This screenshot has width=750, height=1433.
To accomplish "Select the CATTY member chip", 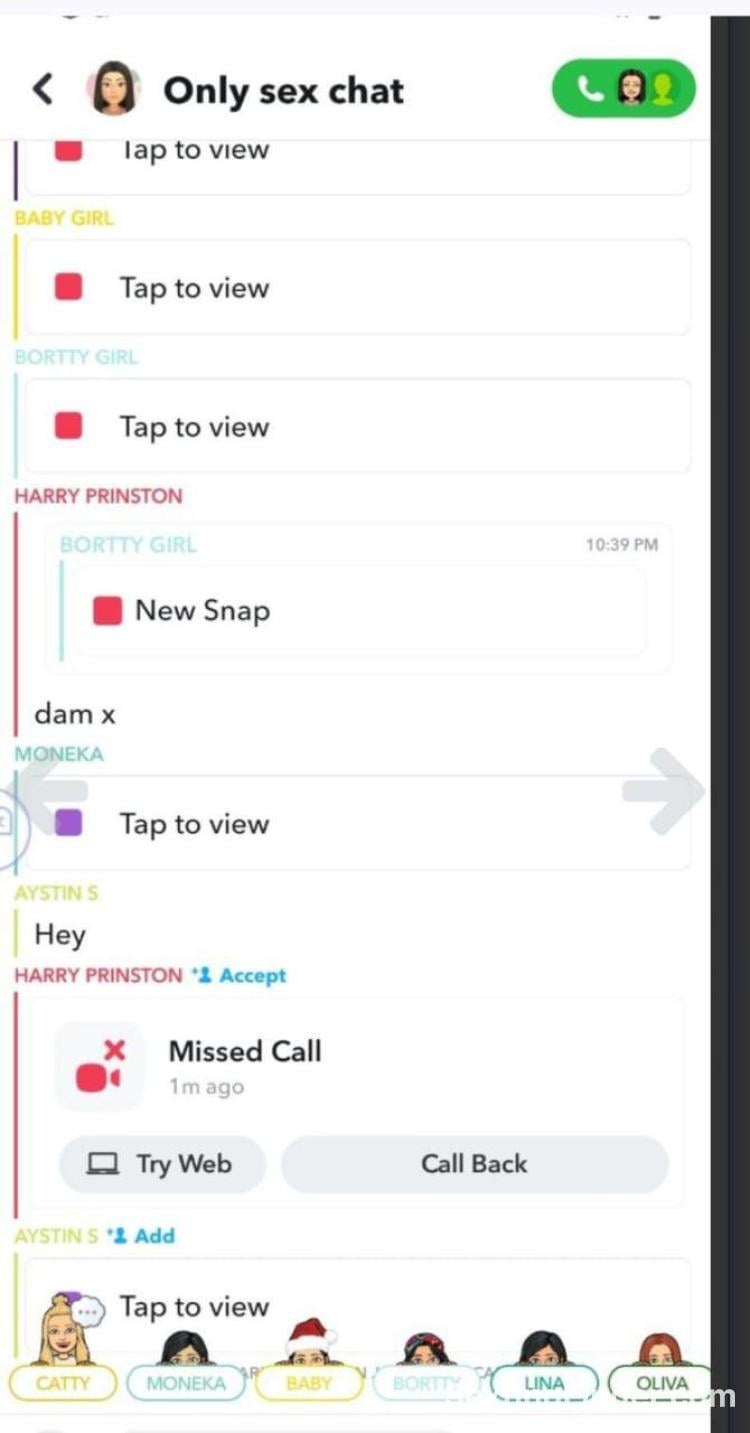I will click(63, 1384).
